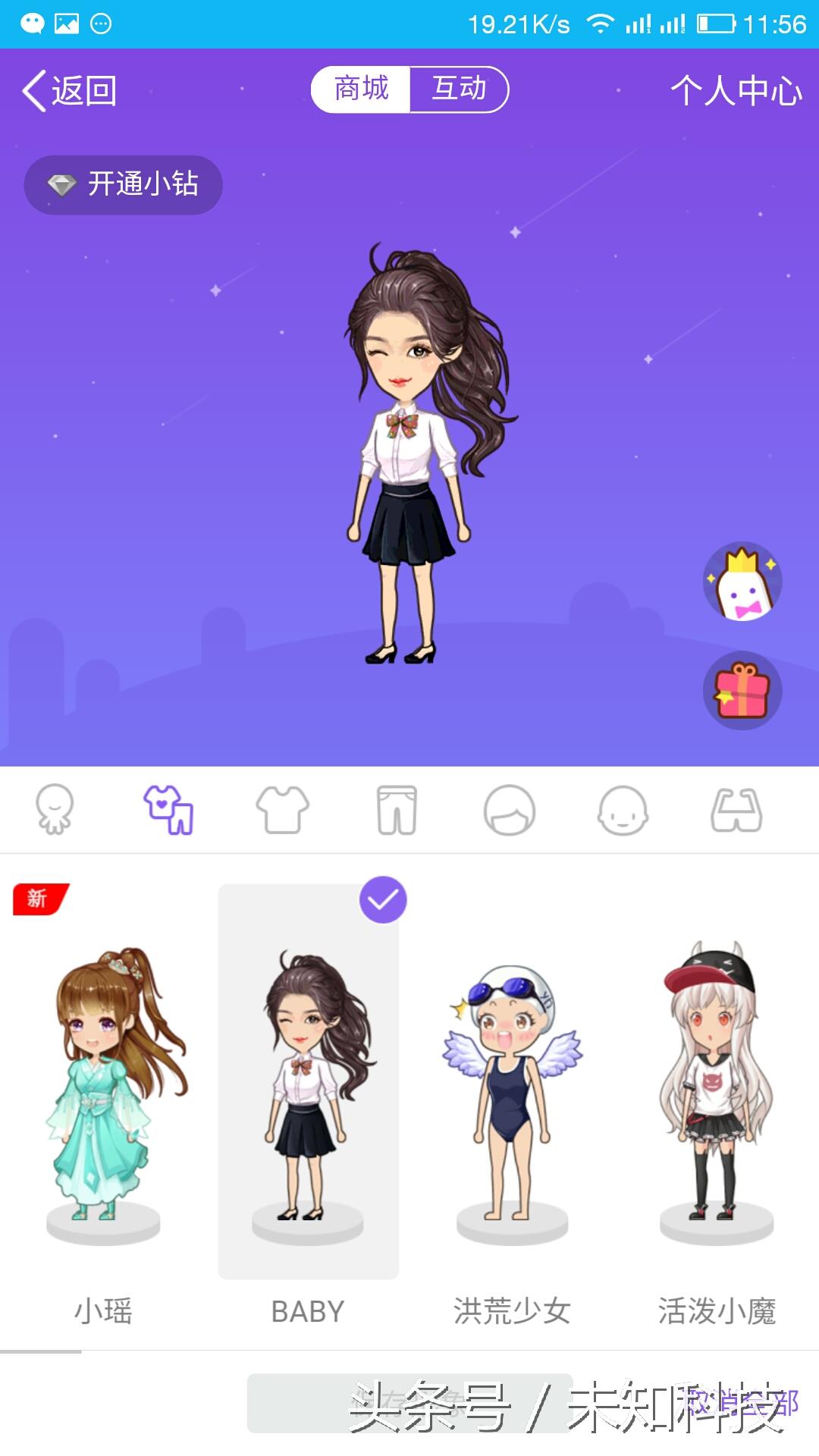
Task: Switch to the 商城 tab
Action: (x=361, y=89)
